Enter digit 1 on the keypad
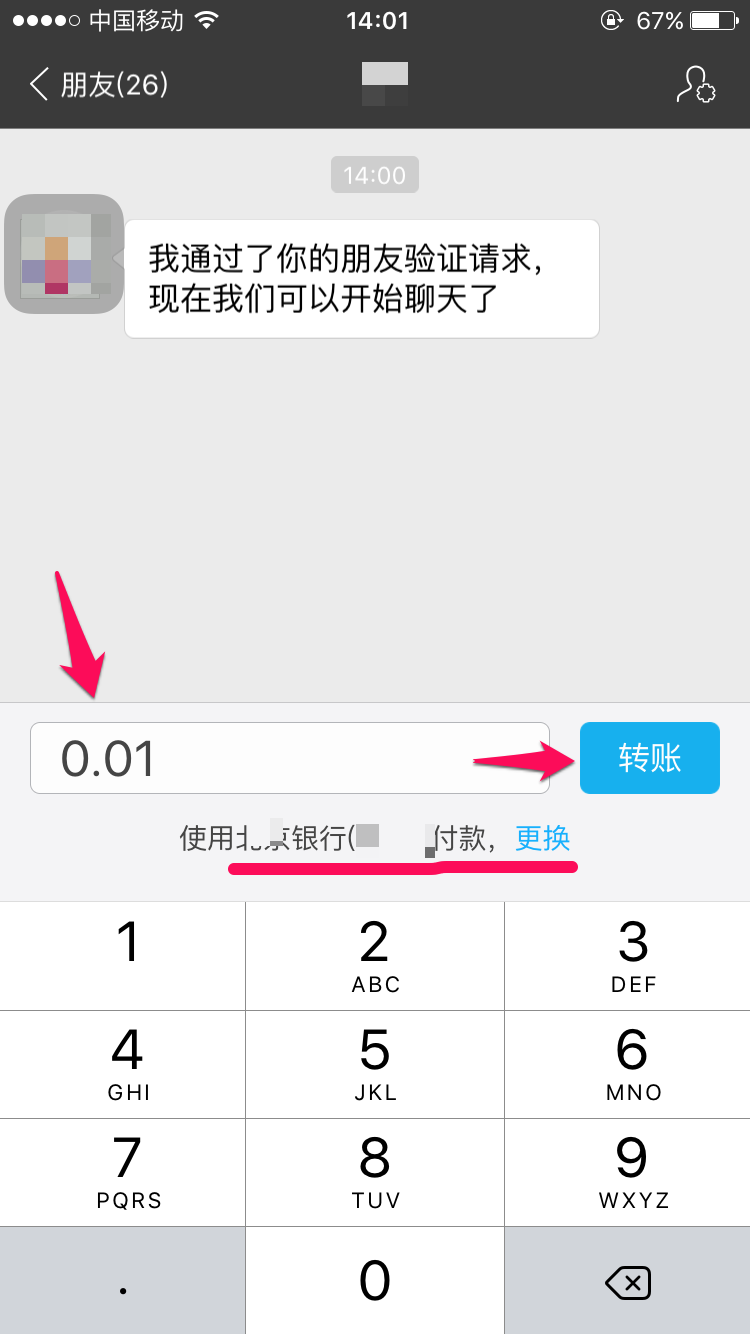This screenshot has height=1334, width=750. 126,955
